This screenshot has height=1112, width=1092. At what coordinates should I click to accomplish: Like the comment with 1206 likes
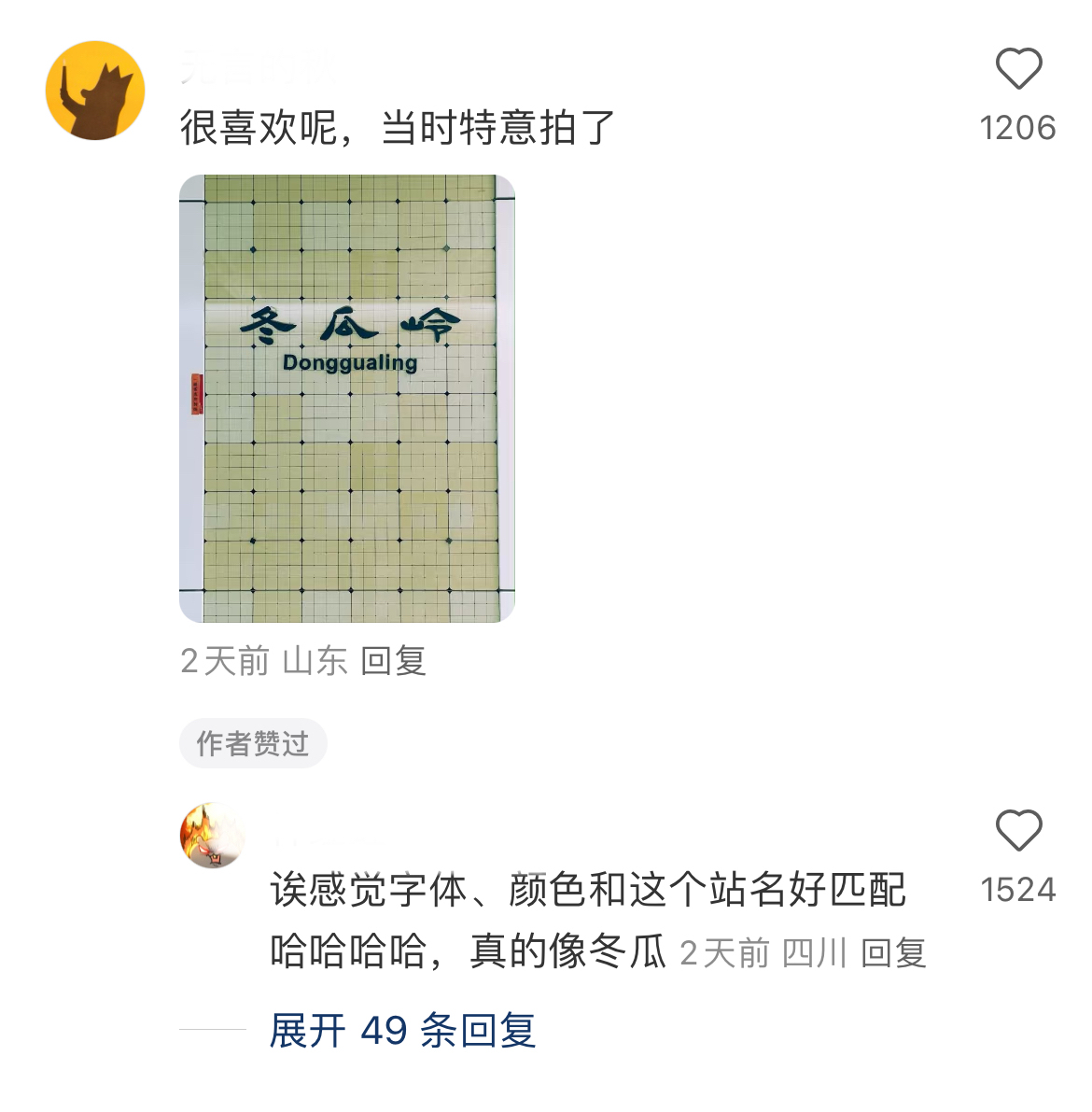pyautogui.click(x=1017, y=70)
